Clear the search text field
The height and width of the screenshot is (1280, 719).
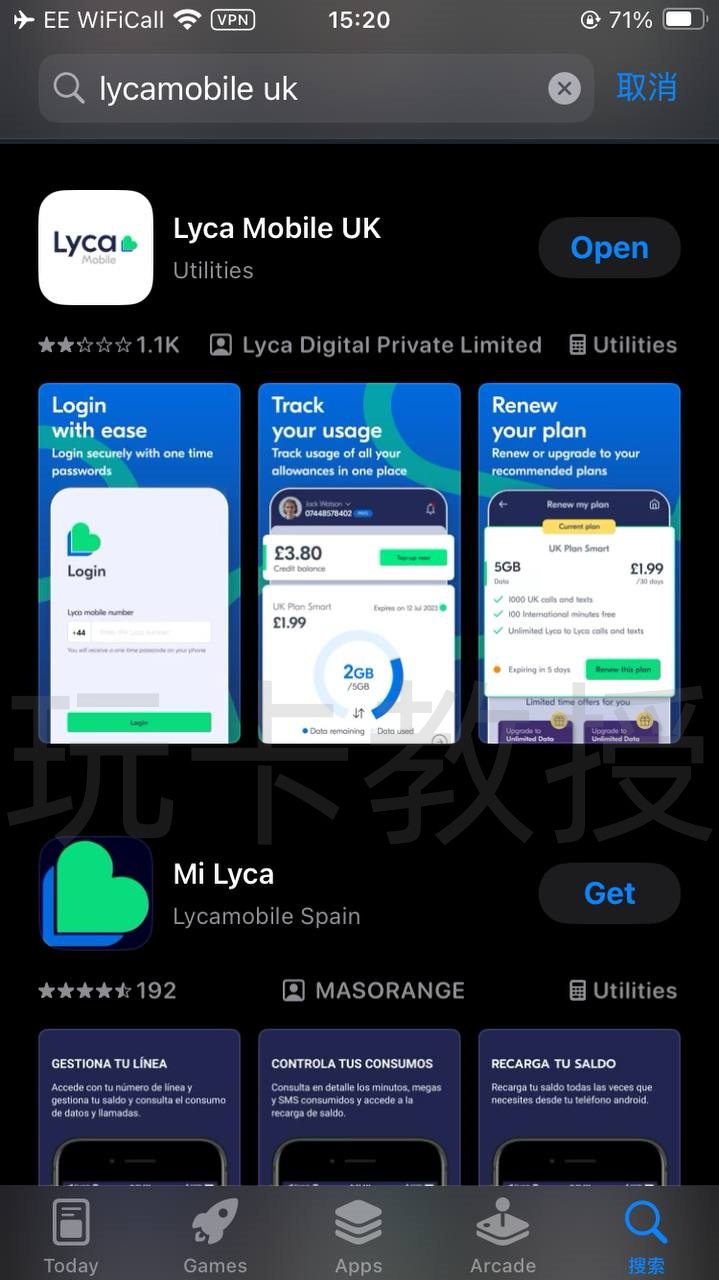pos(564,89)
